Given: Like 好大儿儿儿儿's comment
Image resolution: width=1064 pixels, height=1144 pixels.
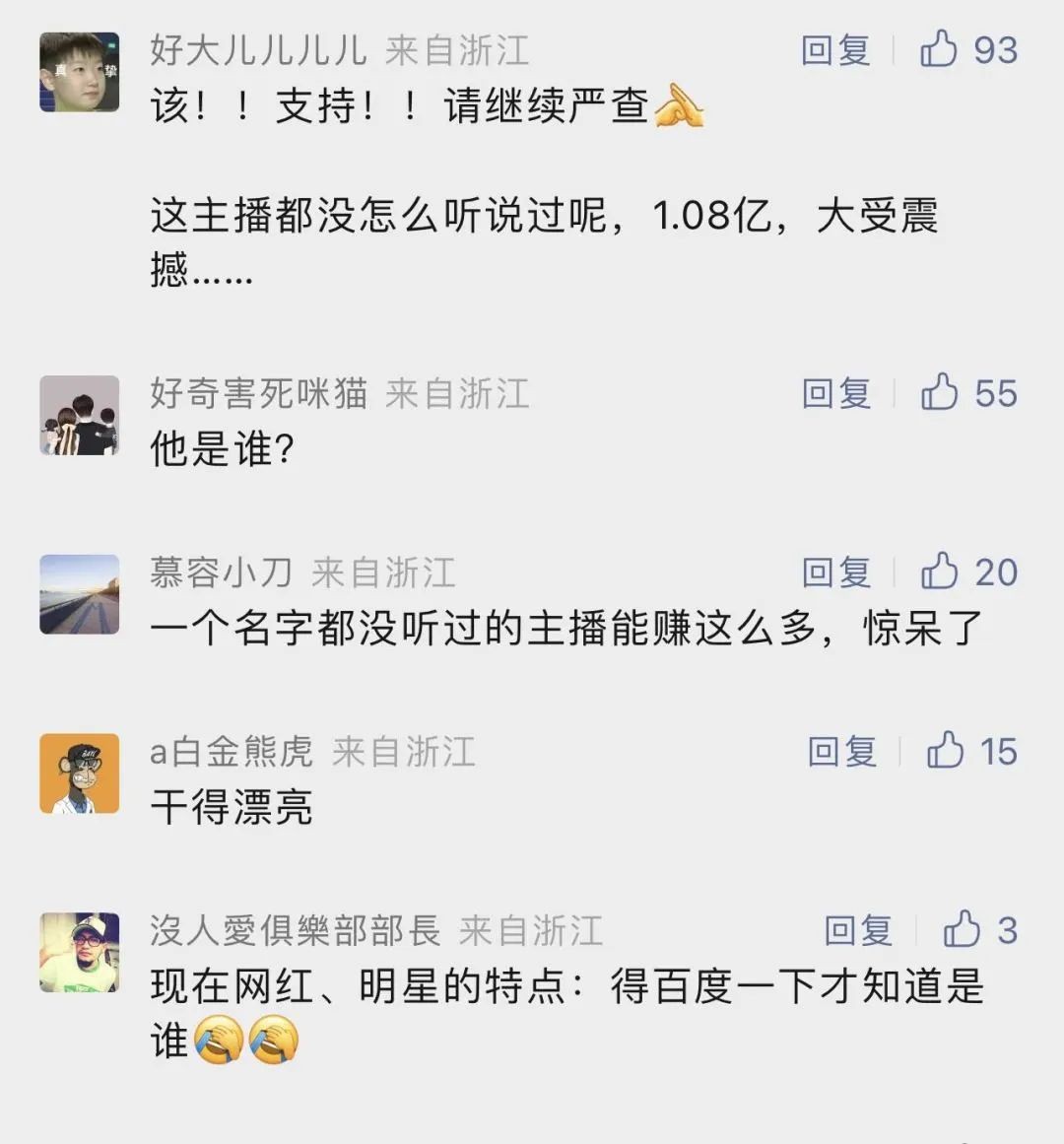Looking at the screenshot, I should 939,48.
